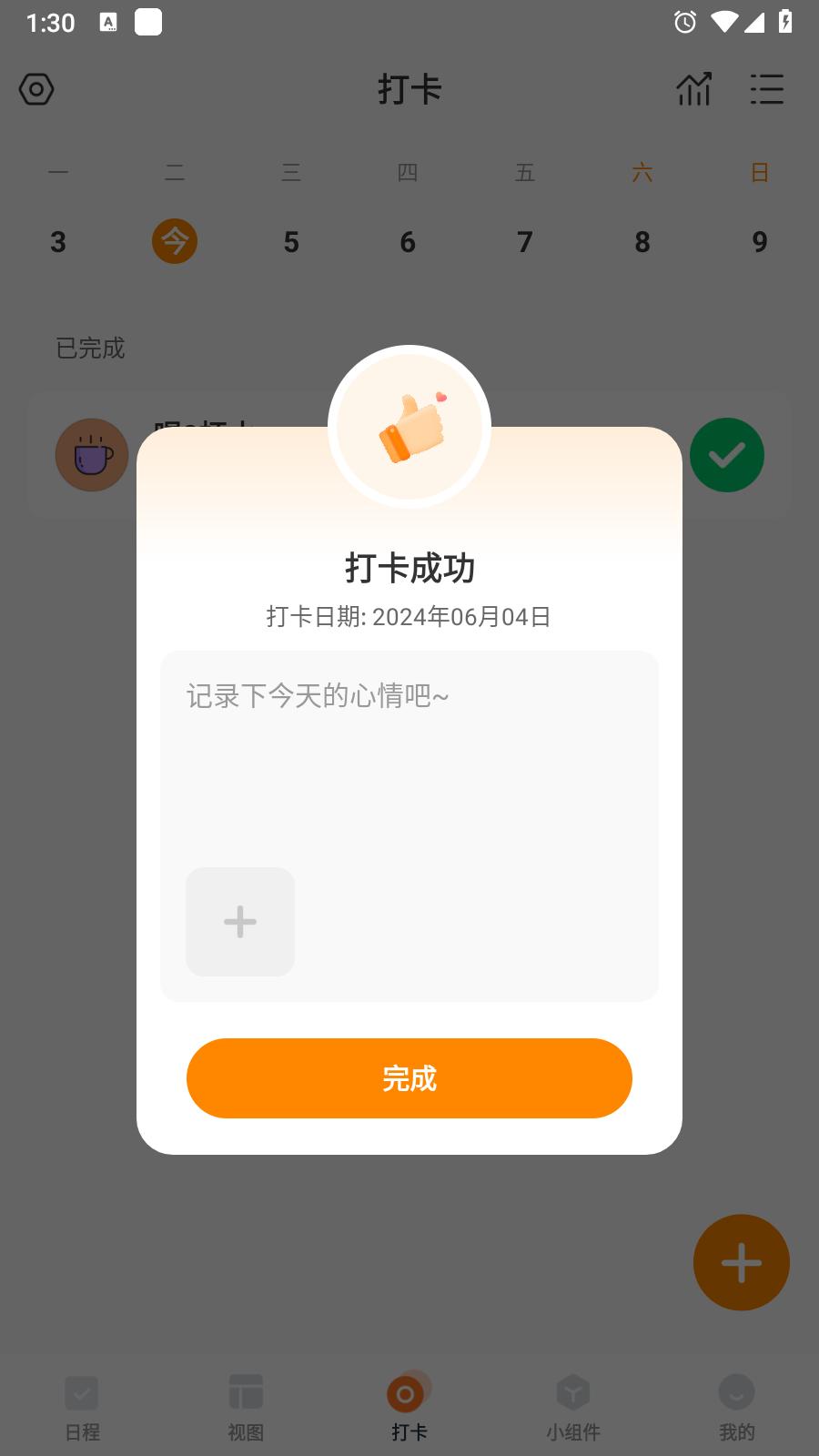Open the 我的 profile icon in bottom bar
Image resolution: width=819 pixels, height=1456 pixels.
tap(736, 1404)
